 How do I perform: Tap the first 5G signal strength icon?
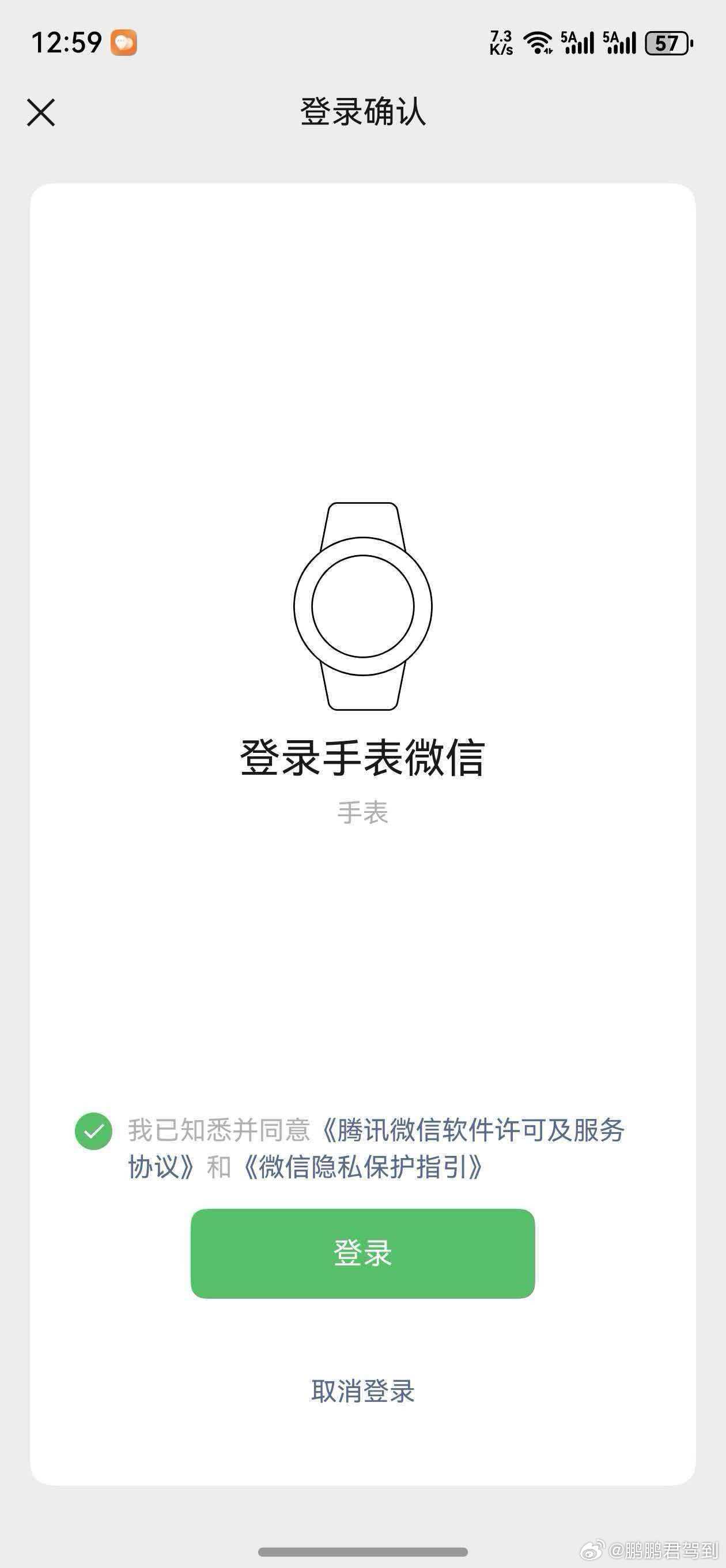pyautogui.click(x=578, y=41)
